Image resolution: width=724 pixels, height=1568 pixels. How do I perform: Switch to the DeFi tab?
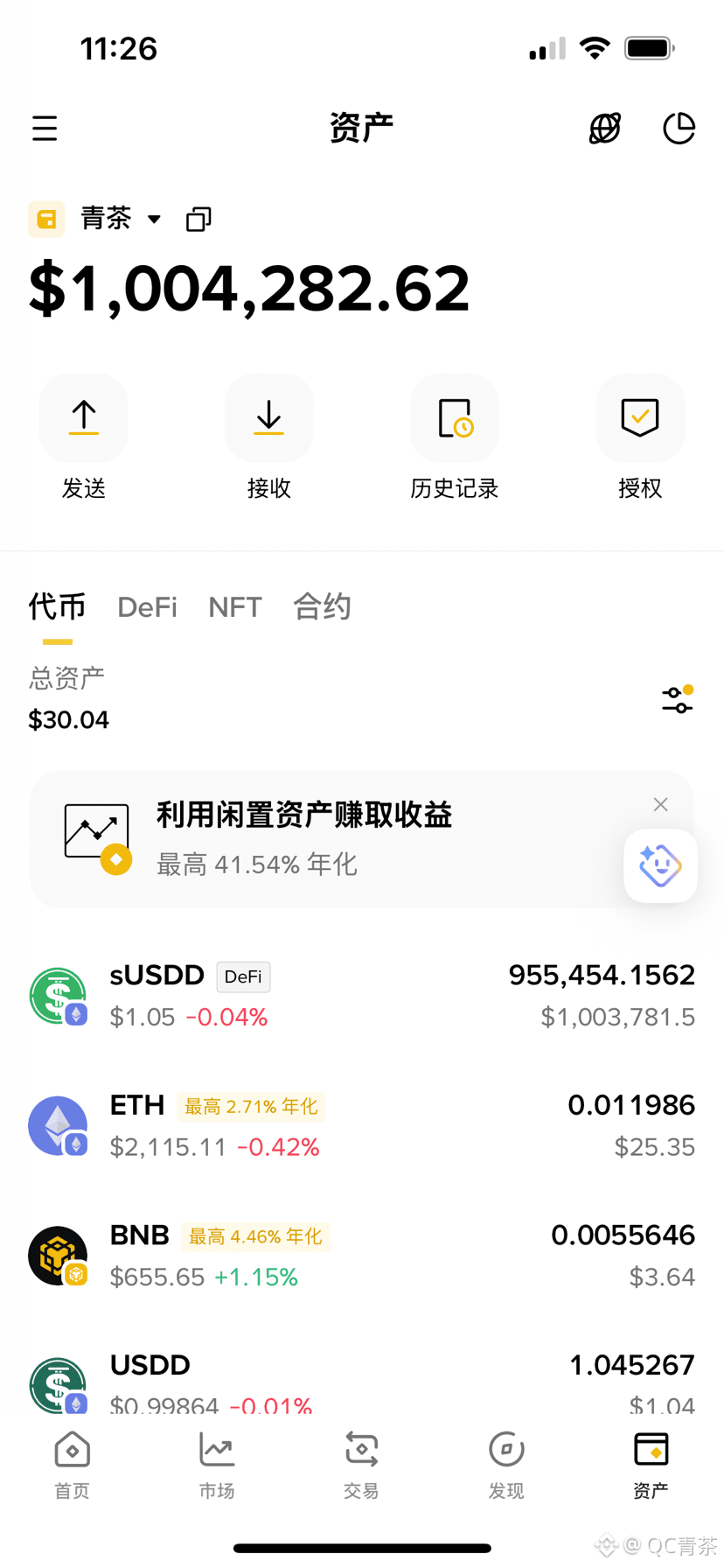pos(147,607)
